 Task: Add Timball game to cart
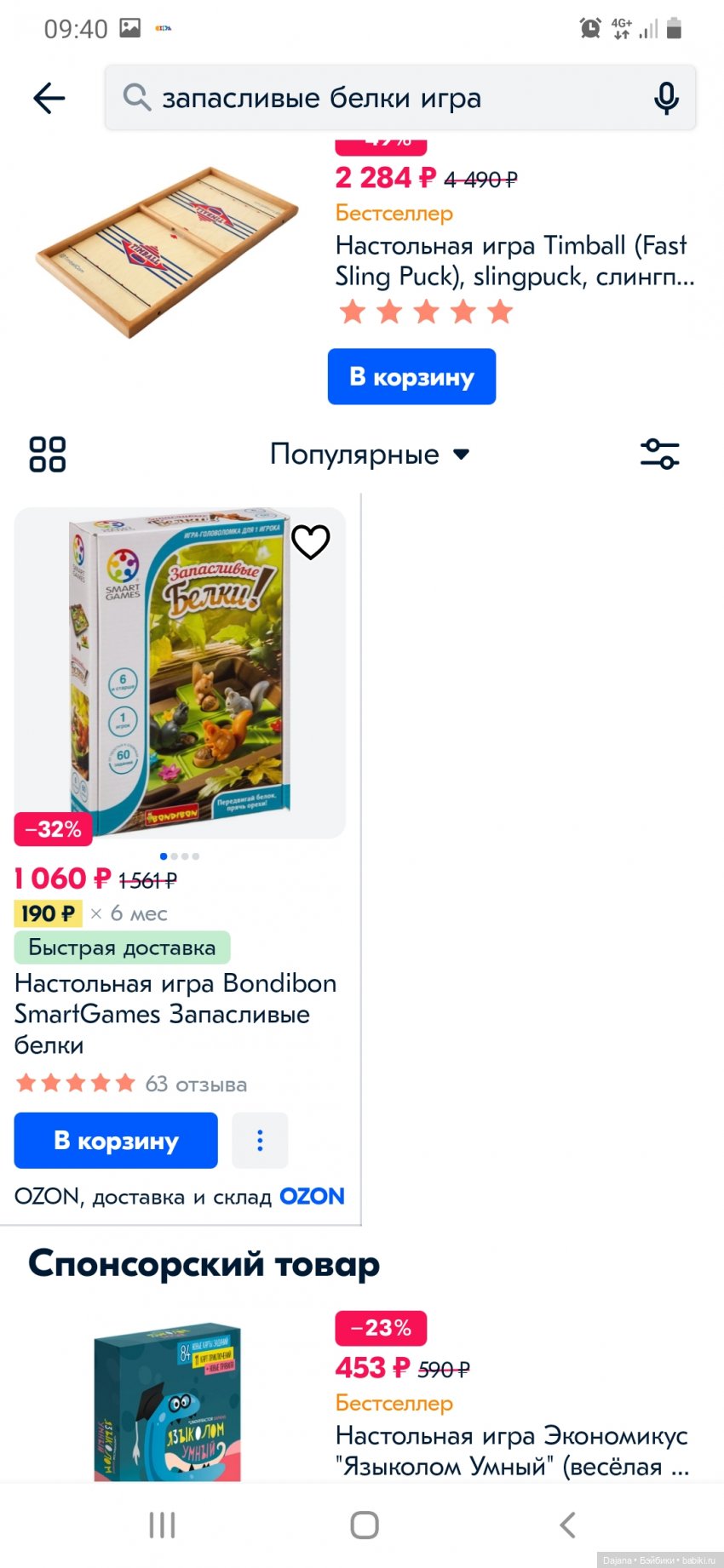coord(411,376)
